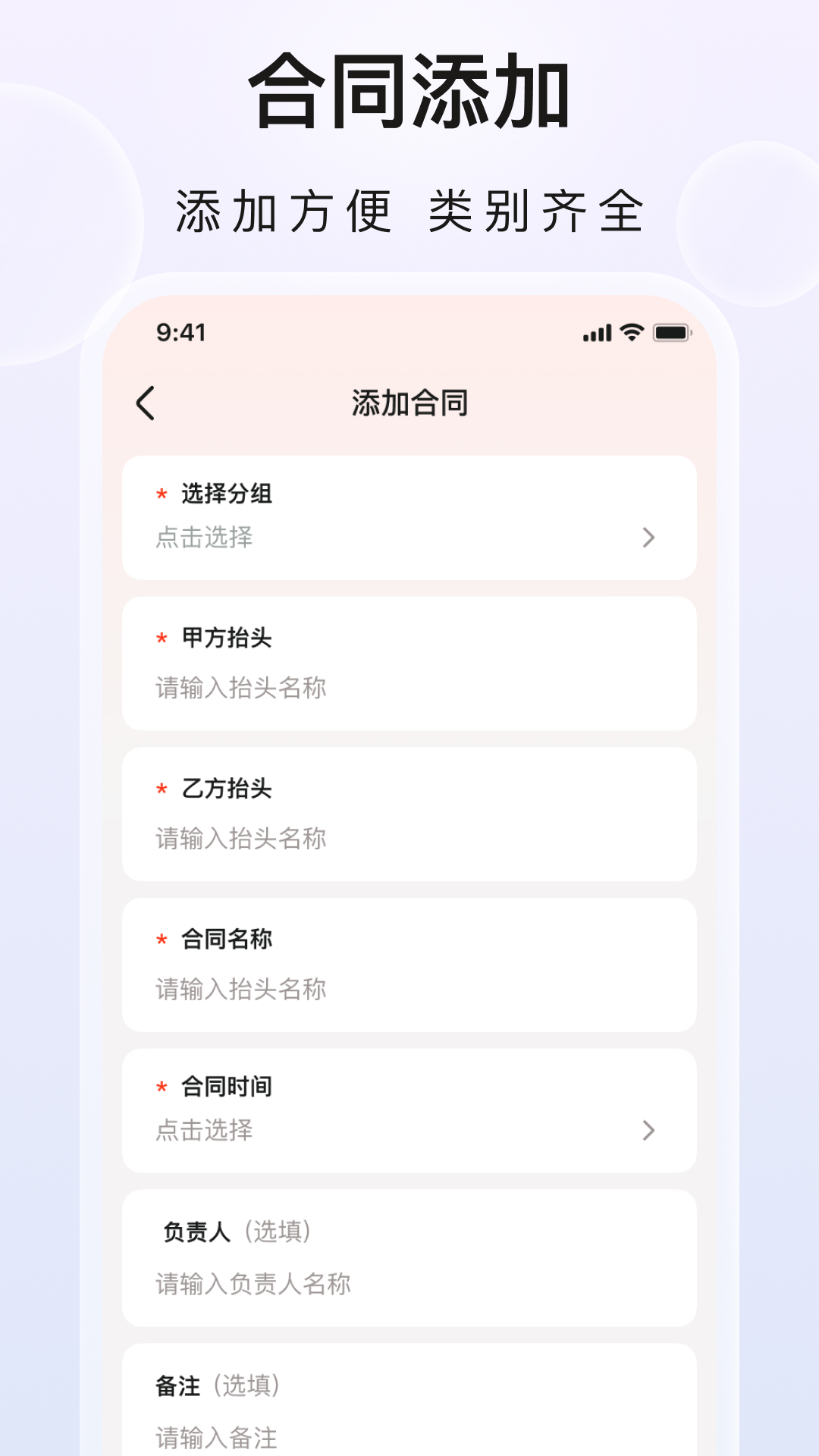Tap the red asterisk beside 合同时间
Screen dimensions: 819x1456
point(160,1086)
